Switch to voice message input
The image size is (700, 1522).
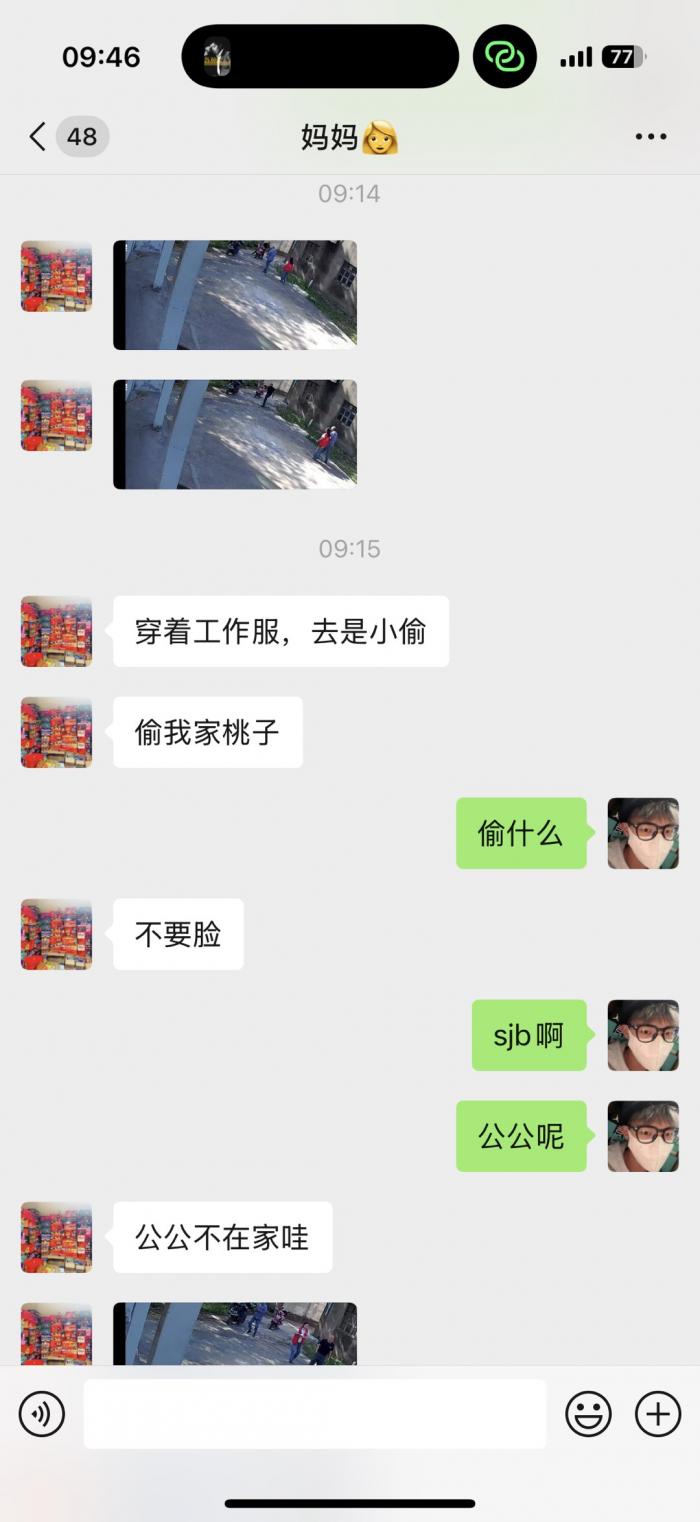click(42, 1414)
